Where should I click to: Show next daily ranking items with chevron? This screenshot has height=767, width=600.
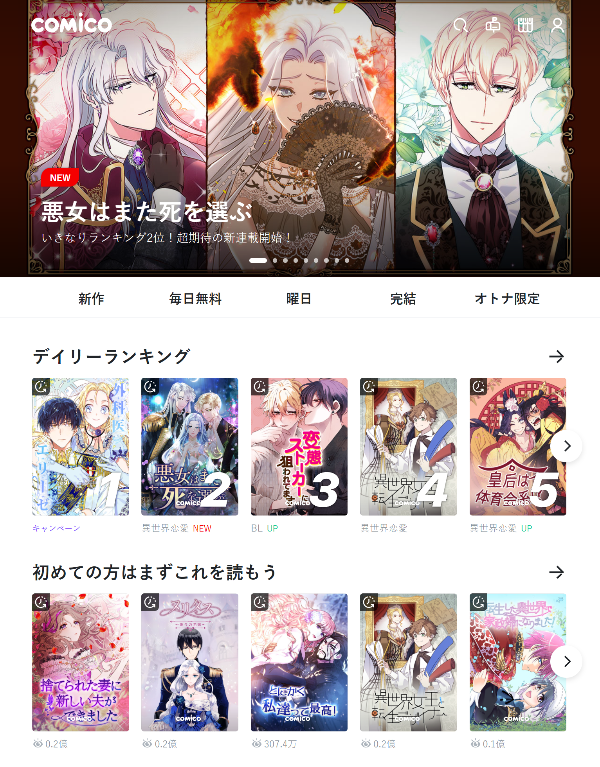tap(566, 446)
